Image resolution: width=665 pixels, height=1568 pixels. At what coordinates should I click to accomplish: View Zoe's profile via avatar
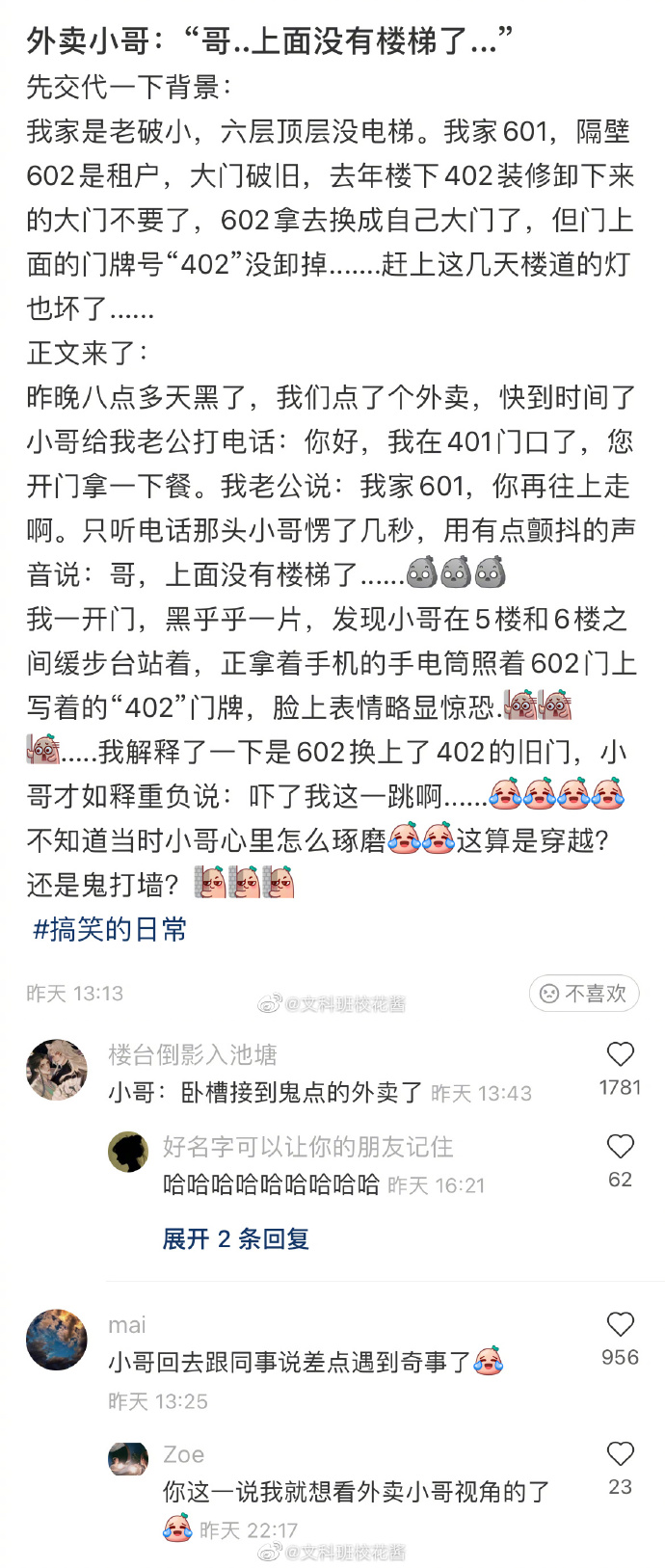click(x=128, y=1458)
